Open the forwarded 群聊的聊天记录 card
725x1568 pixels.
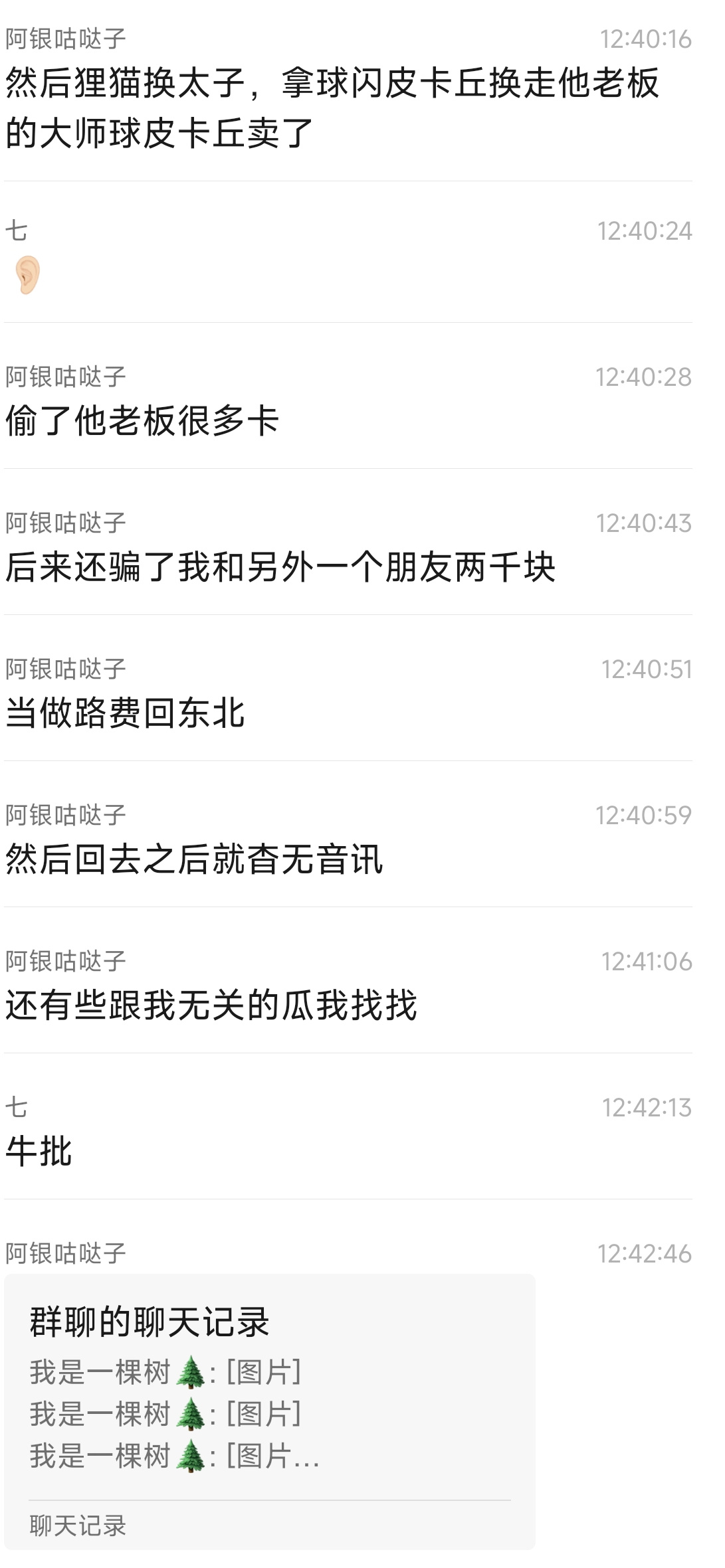269,1409
